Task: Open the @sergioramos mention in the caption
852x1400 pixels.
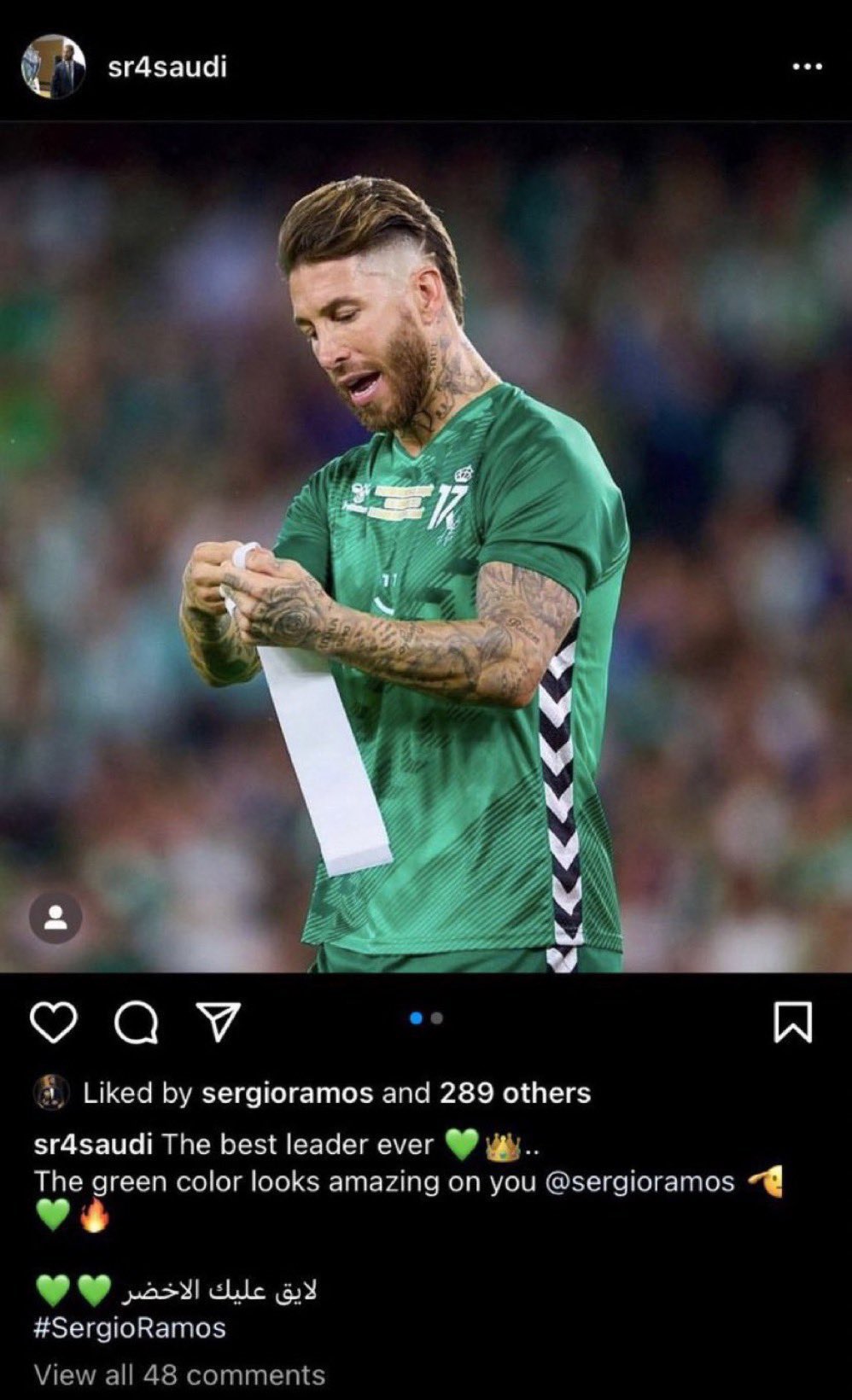Action: click(639, 1181)
